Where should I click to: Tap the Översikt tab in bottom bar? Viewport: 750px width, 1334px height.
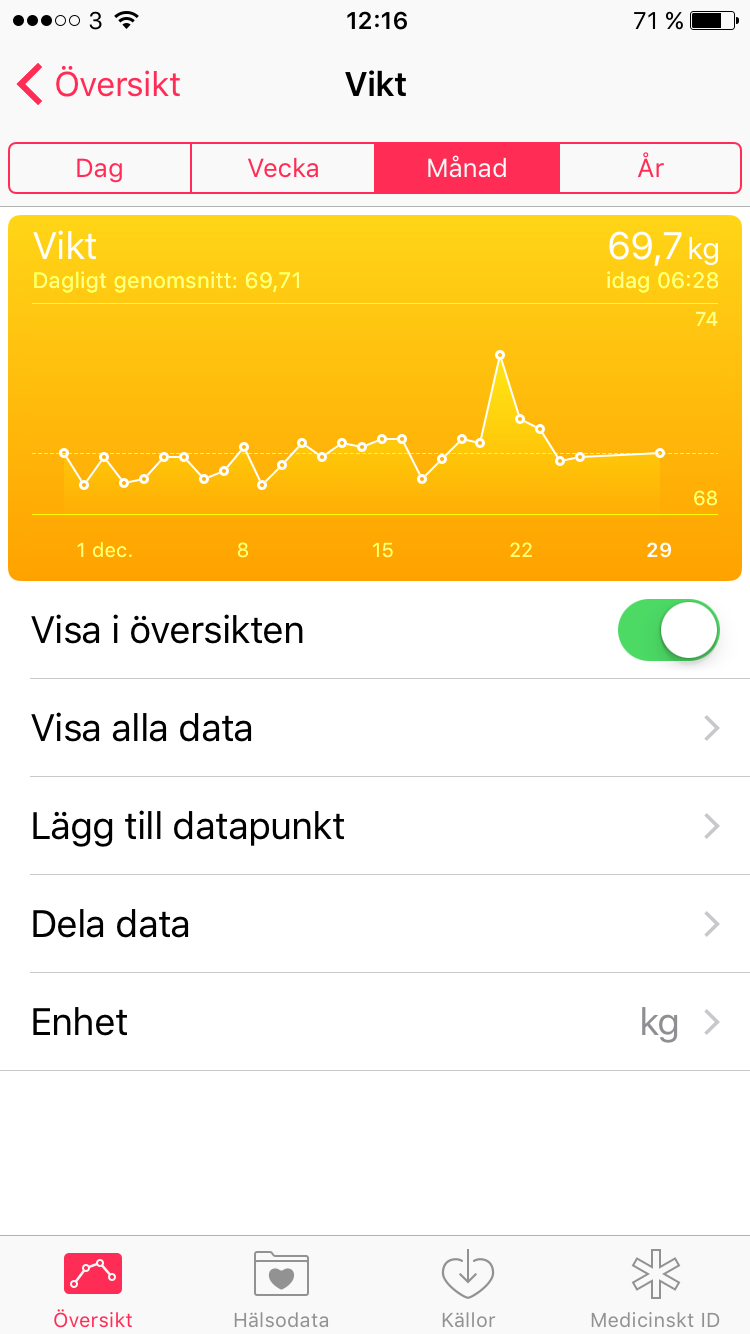pyautogui.click(x=93, y=1288)
